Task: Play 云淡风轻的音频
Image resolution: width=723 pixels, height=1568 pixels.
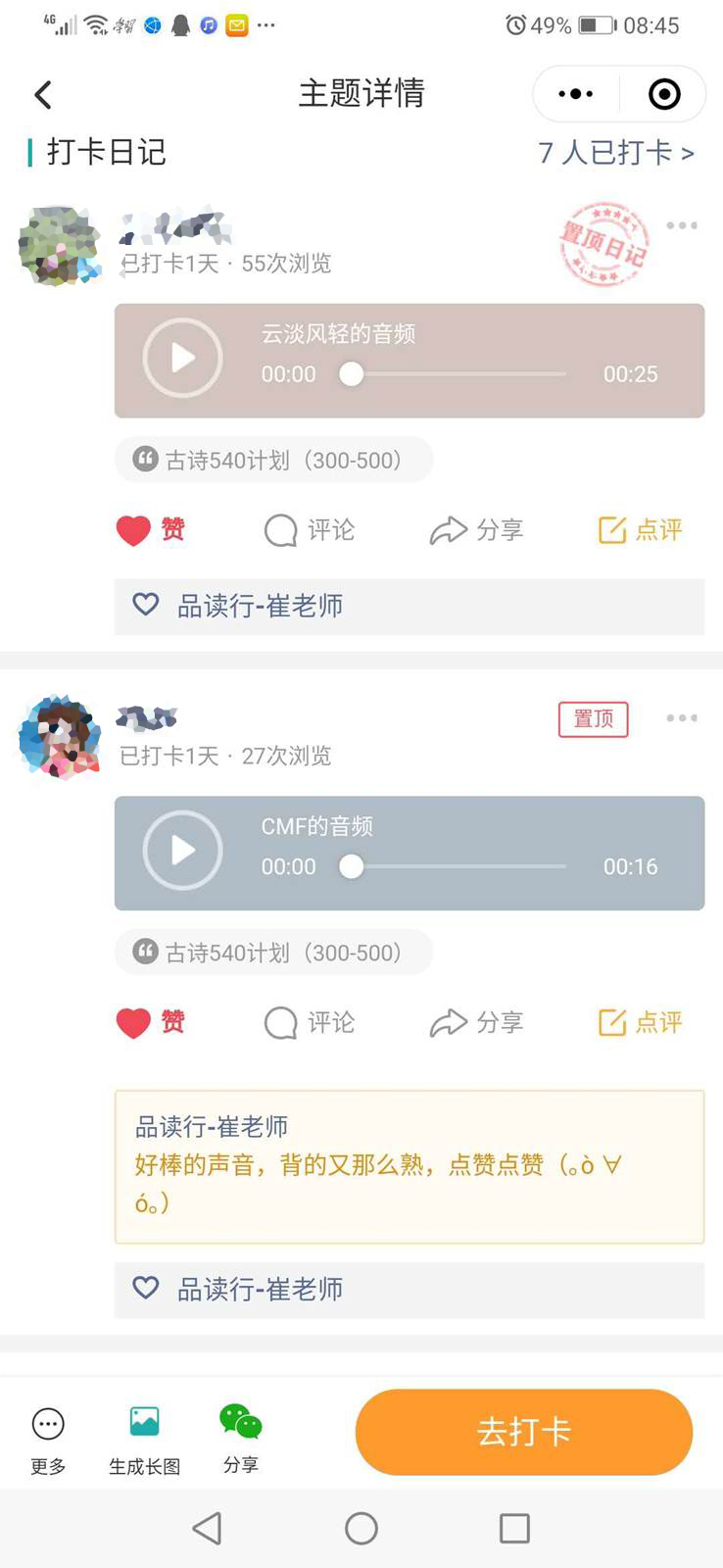Action: click(x=182, y=359)
